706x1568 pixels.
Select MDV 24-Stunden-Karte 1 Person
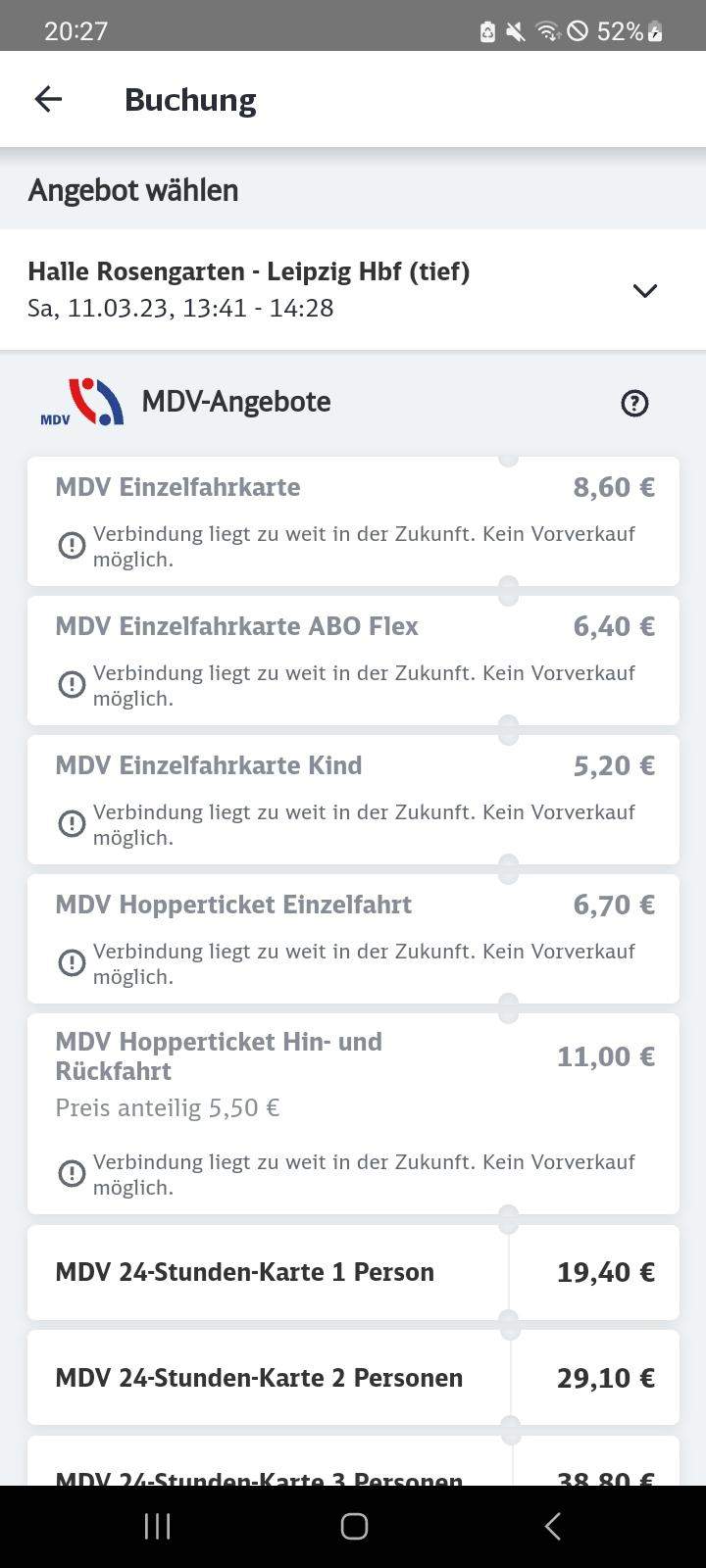coord(353,1271)
